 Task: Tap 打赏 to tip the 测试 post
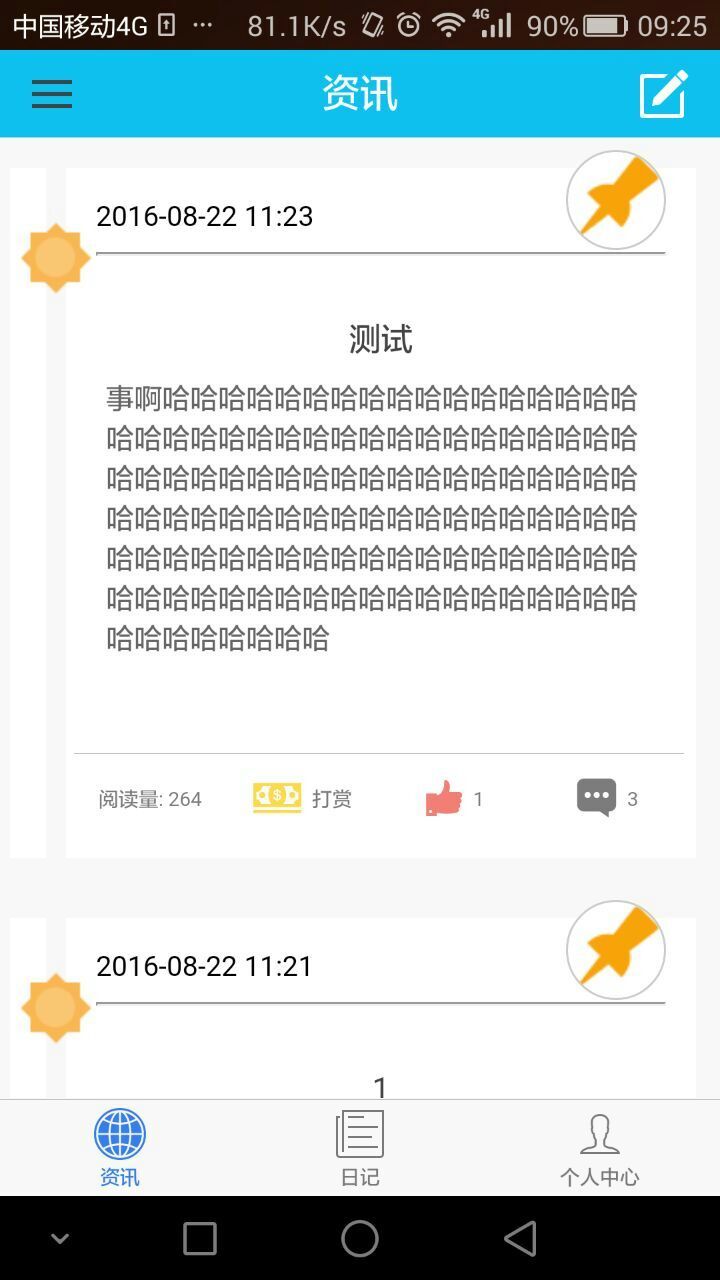pyautogui.click(x=303, y=798)
